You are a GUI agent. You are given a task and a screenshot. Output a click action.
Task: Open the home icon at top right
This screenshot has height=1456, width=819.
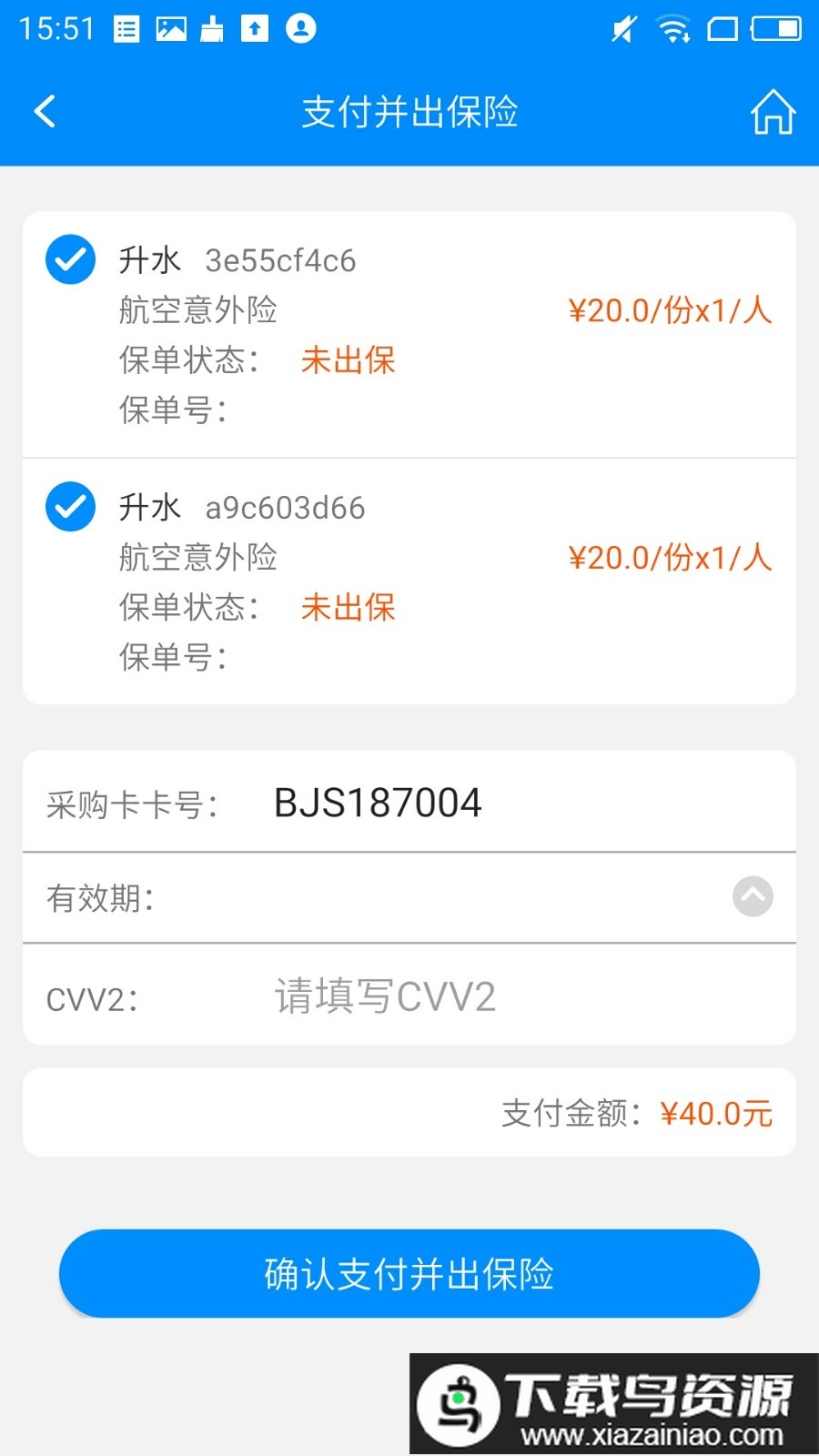pos(773,111)
